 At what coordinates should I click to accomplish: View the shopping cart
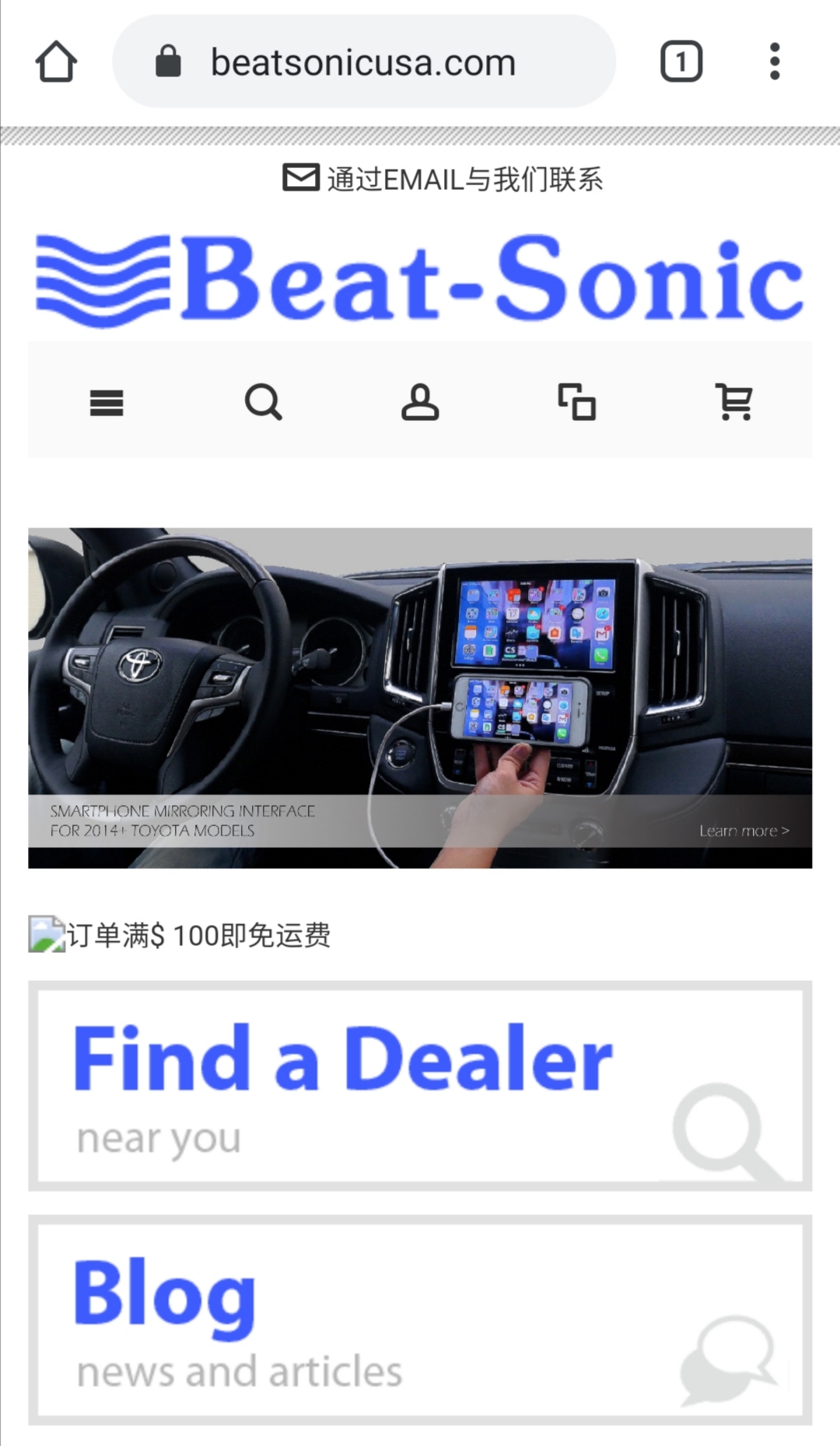coord(733,402)
